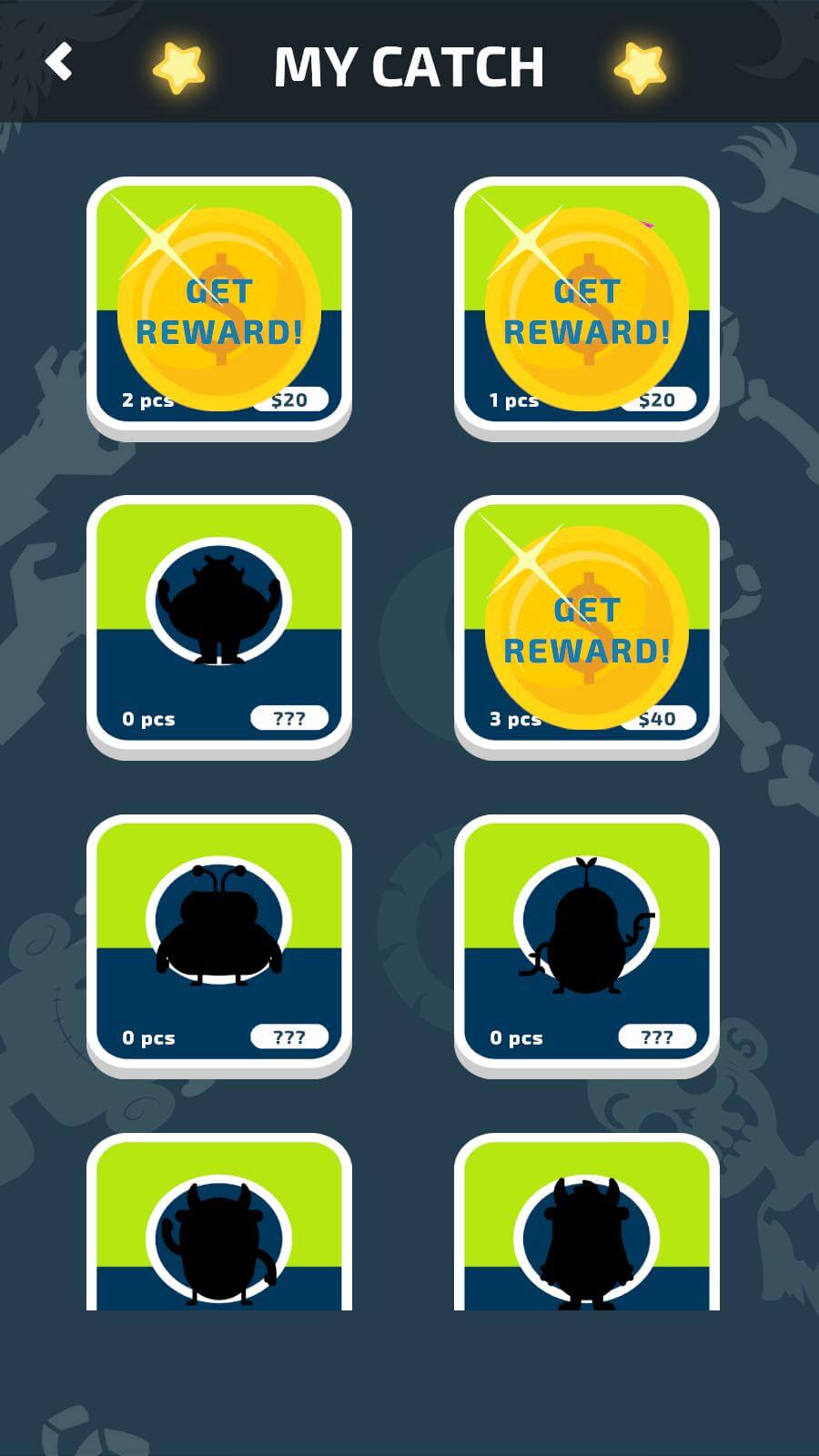
Task: Claim reward on the 2 pcs card
Action: (x=219, y=310)
